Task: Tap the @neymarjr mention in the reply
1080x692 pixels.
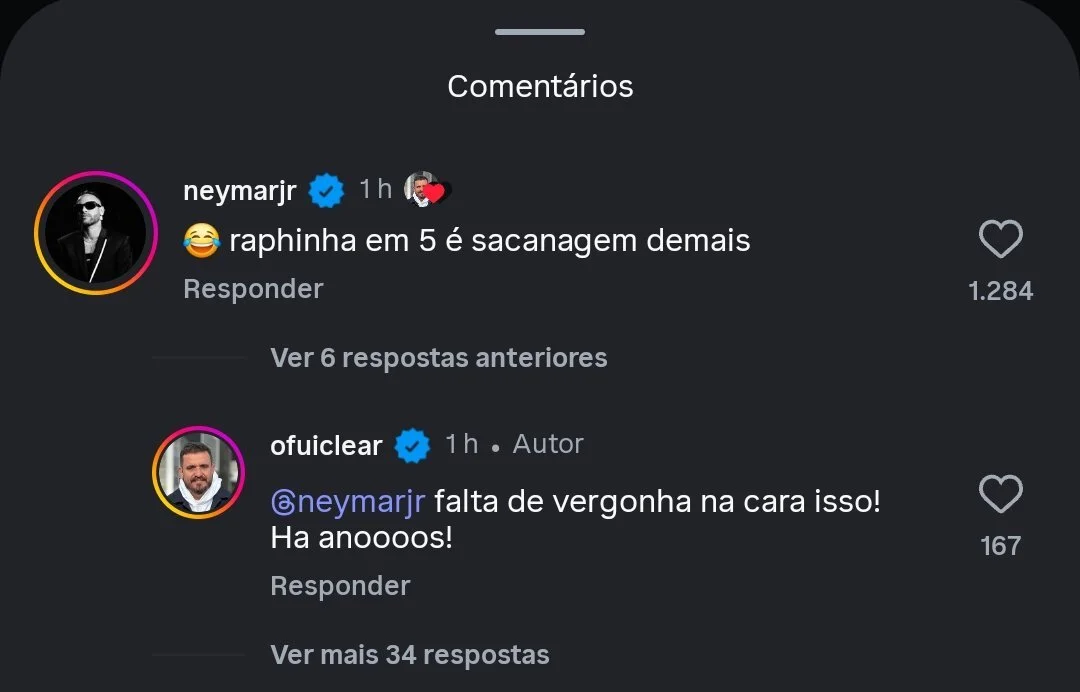Action: tap(348, 501)
